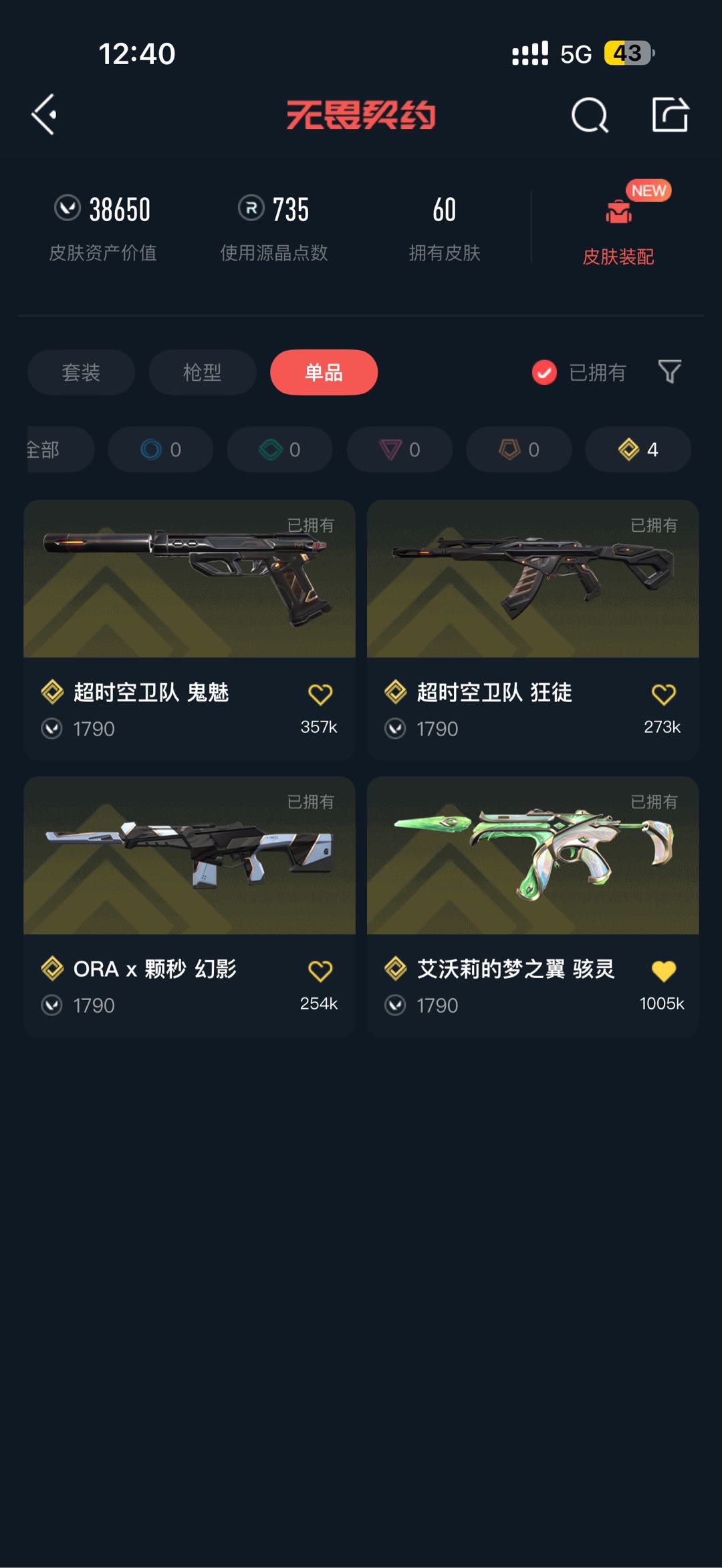
Task: Unlike the 艾沃莉的梦之翼 骇灵 skin
Action: (663, 971)
